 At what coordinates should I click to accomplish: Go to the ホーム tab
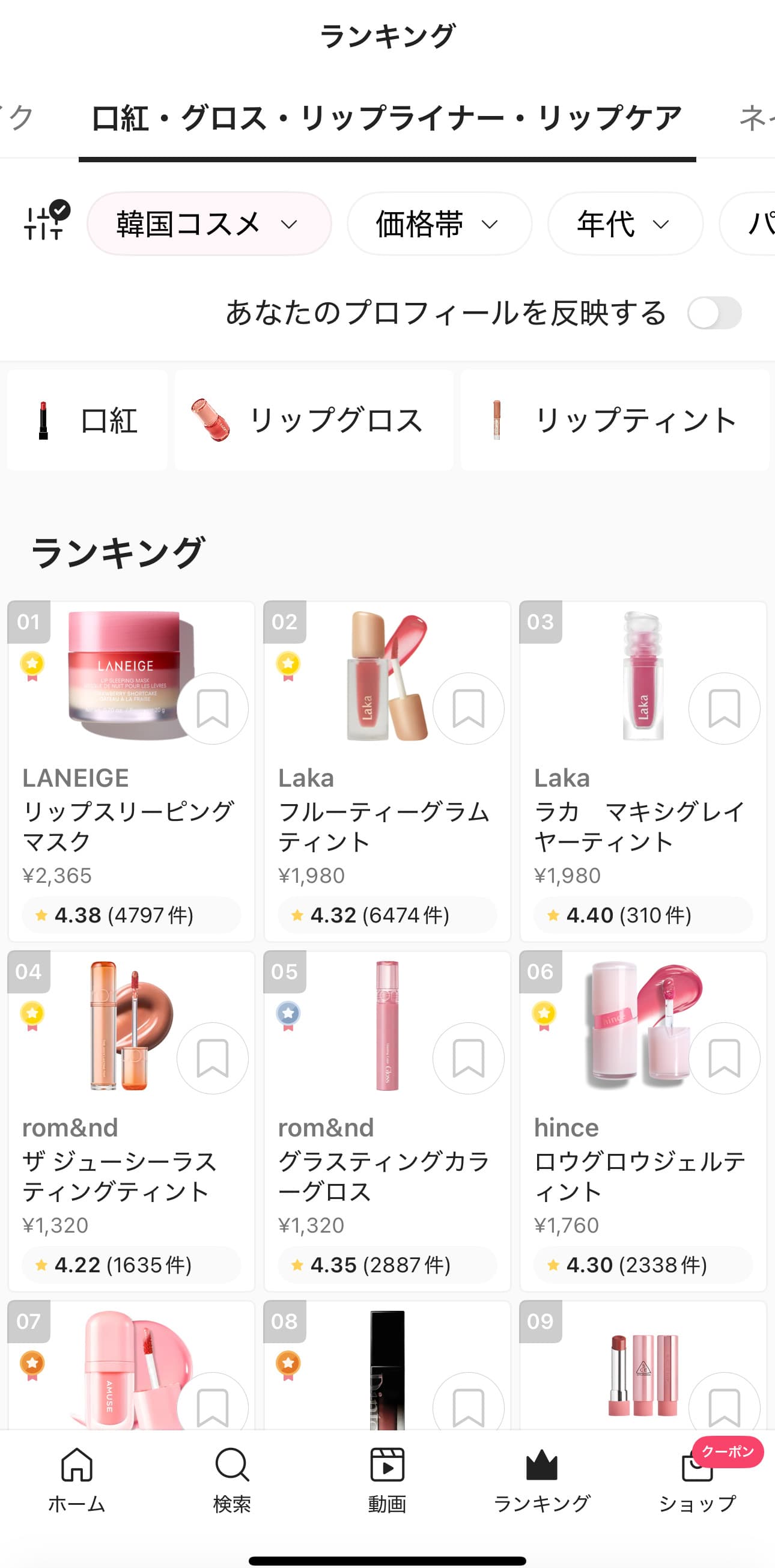click(77, 1479)
